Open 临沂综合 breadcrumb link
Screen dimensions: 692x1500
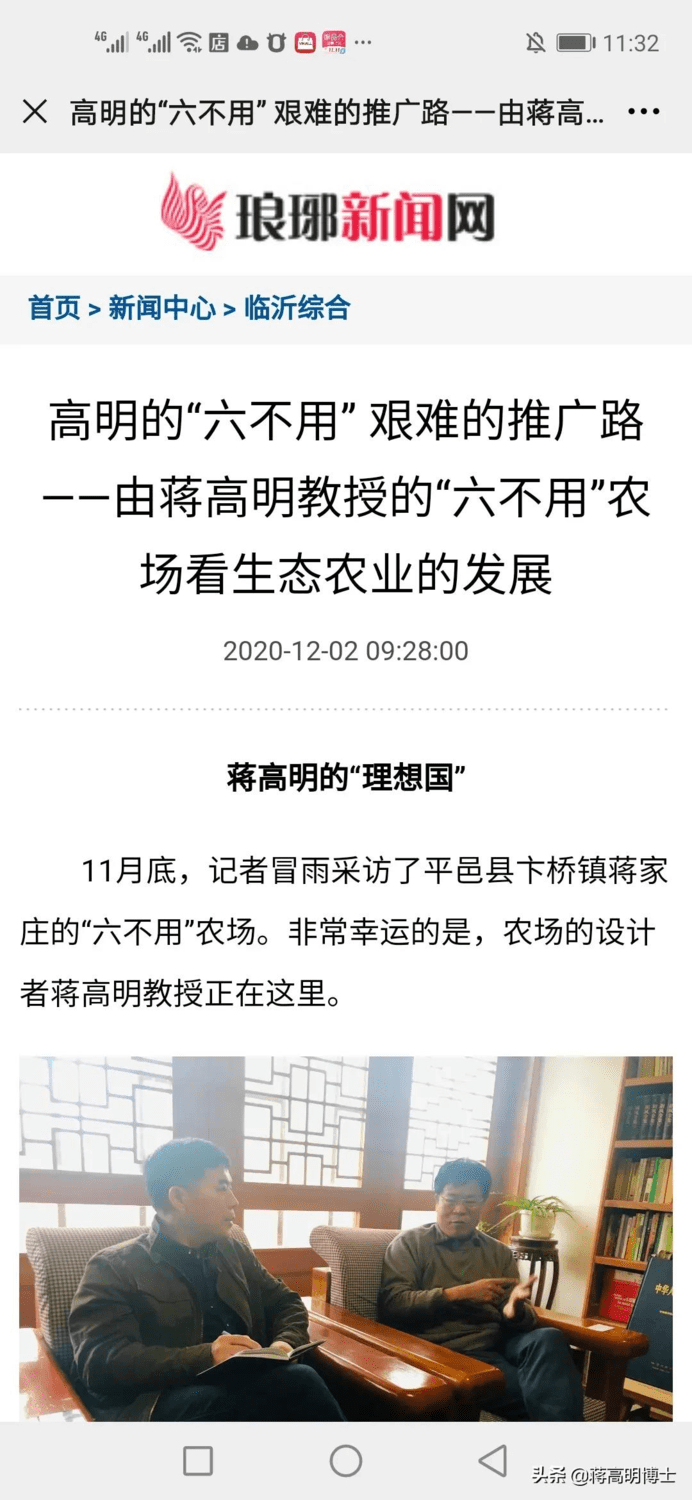(x=297, y=308)
